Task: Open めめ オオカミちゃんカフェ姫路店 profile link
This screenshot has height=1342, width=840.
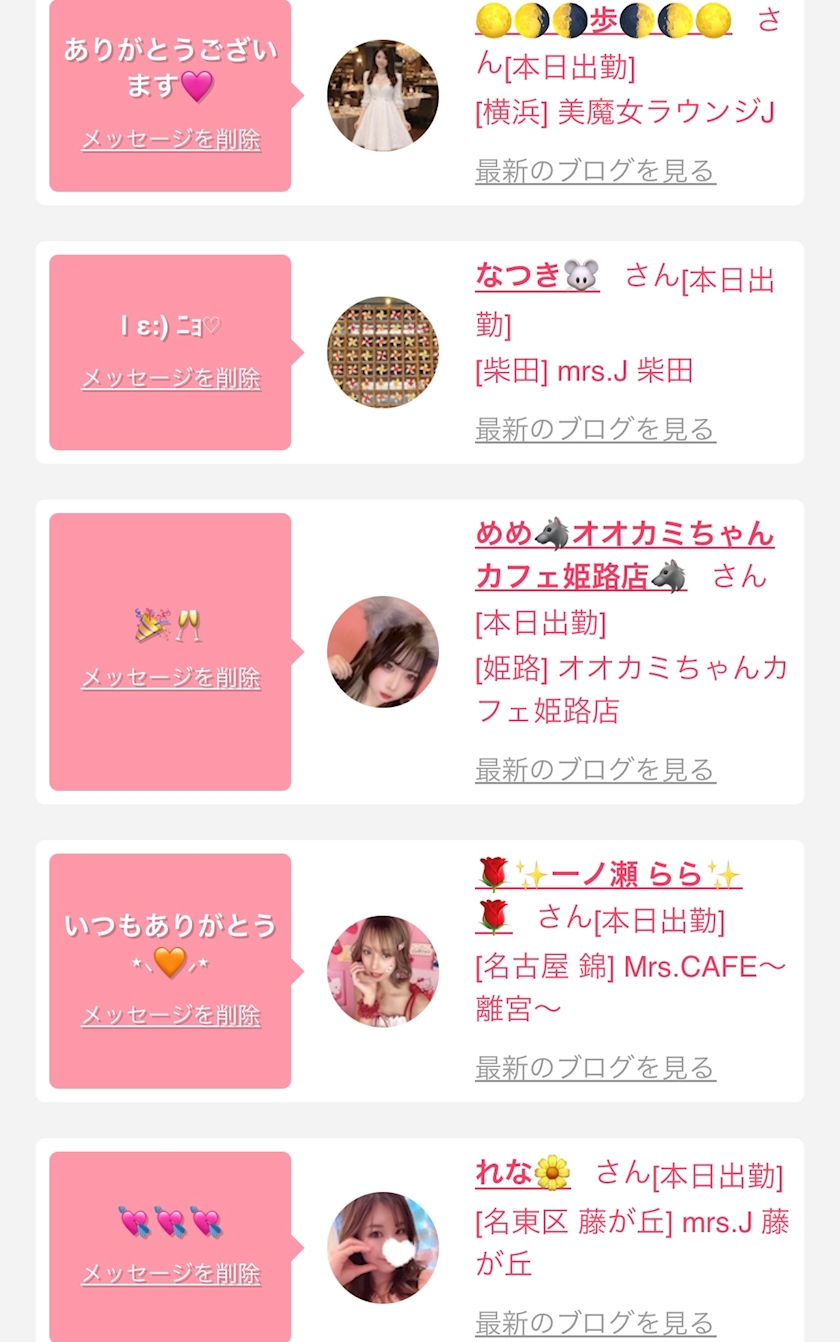Action: [625, 554]
